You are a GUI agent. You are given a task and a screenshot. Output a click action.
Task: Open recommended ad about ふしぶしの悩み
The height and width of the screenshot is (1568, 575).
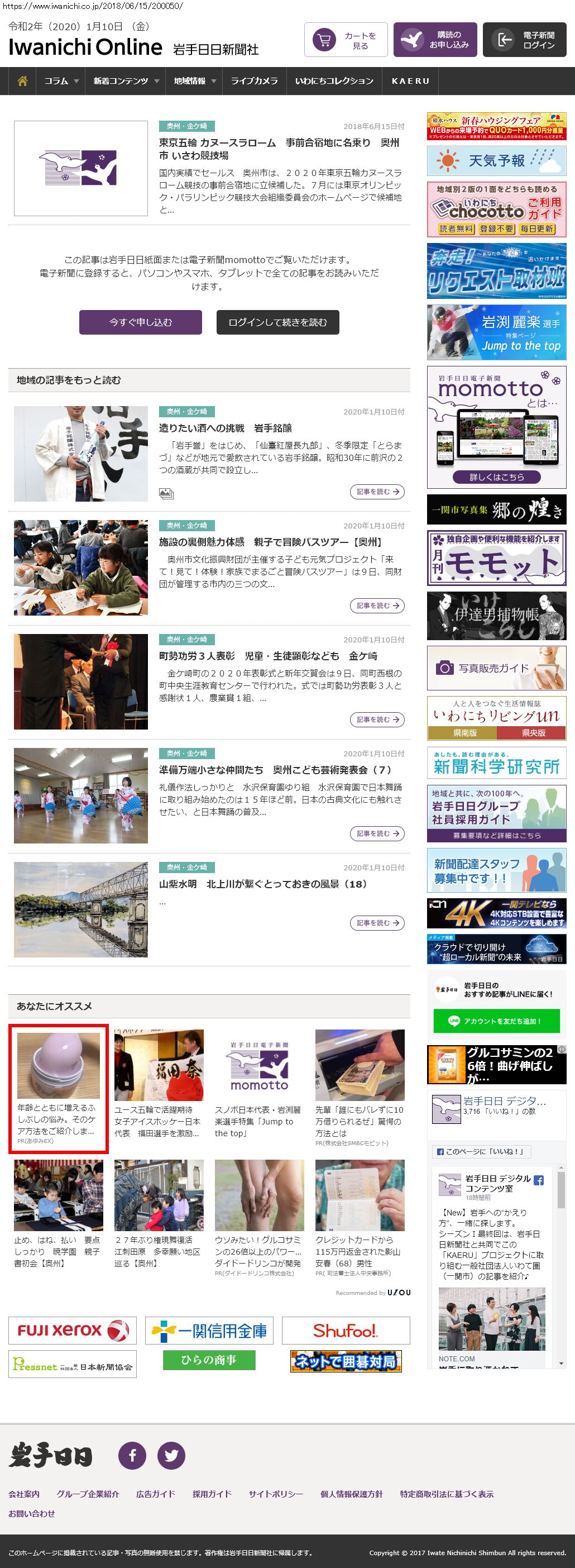pyautogui.click(x=59, y=1088)
